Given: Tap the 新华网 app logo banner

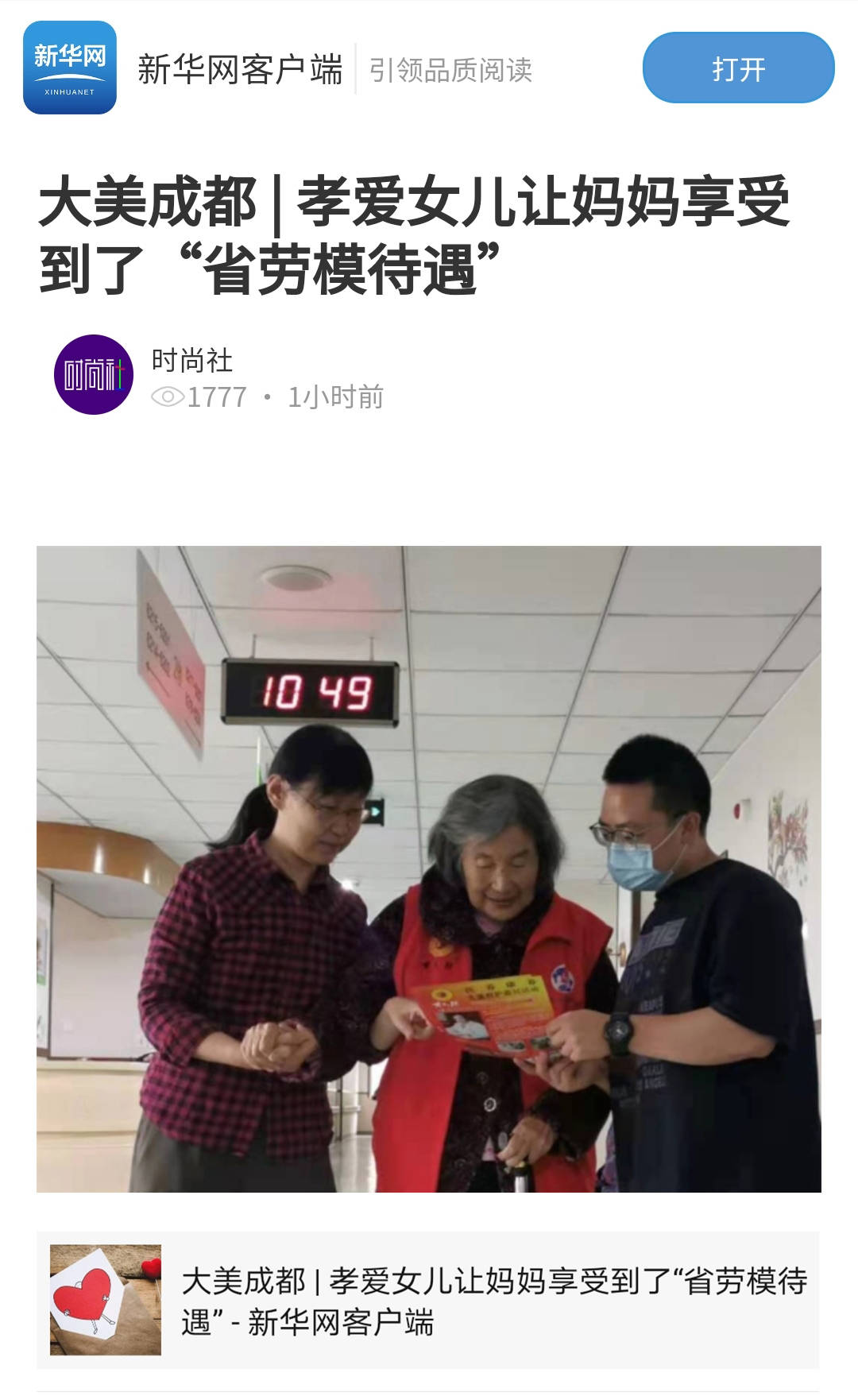Looking at the screenshot, I should pos(70,68).
